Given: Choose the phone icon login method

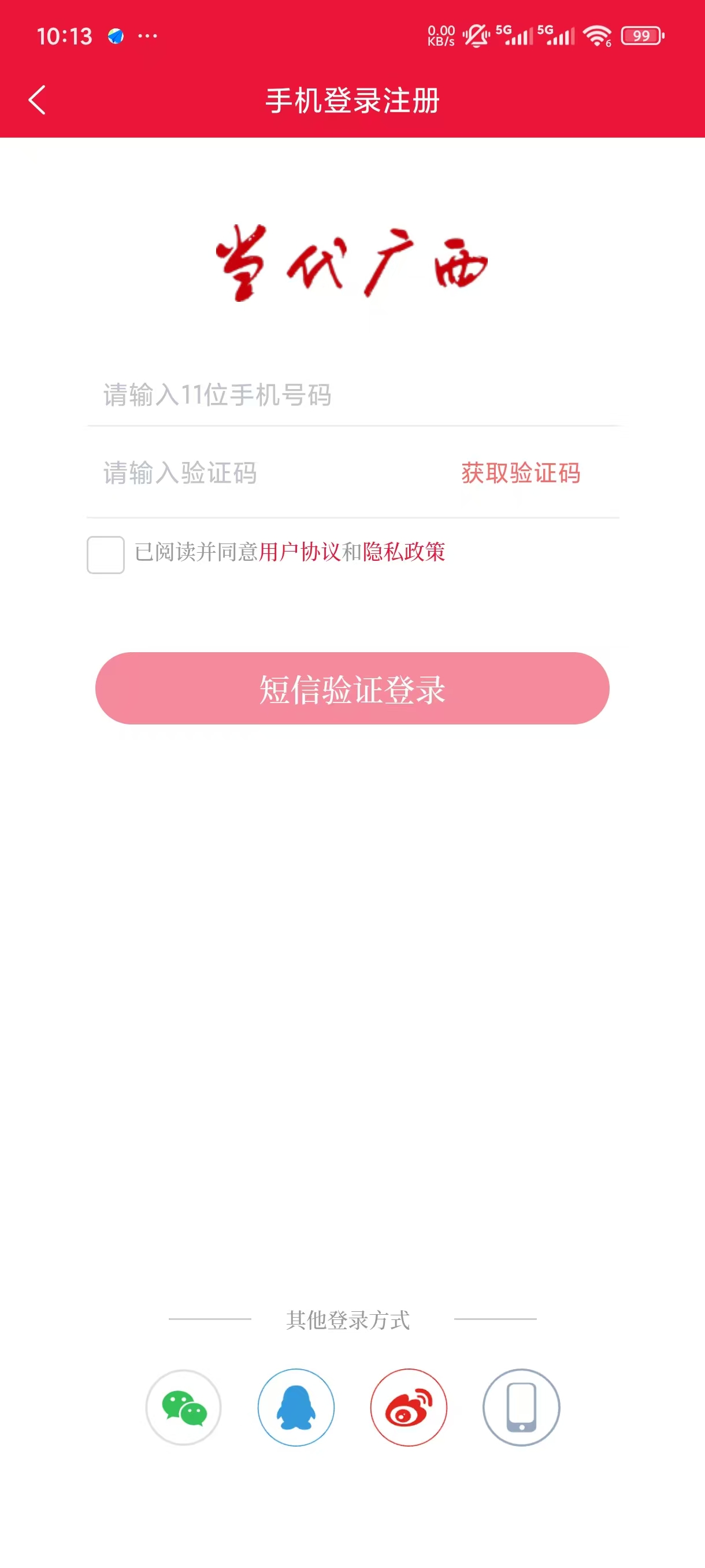Looking at the screenshot, I should coord(521,1407).
